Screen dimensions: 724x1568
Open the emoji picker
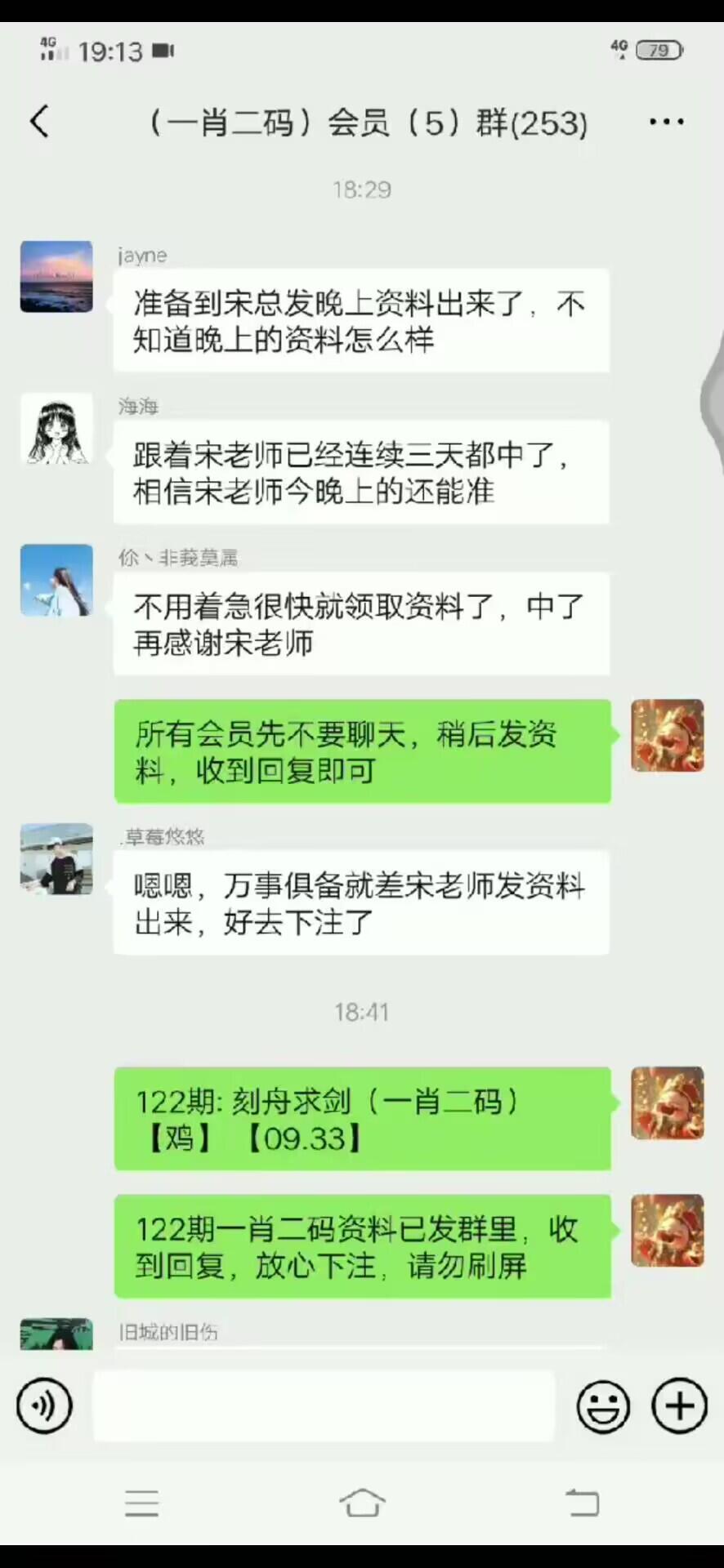603,1406
